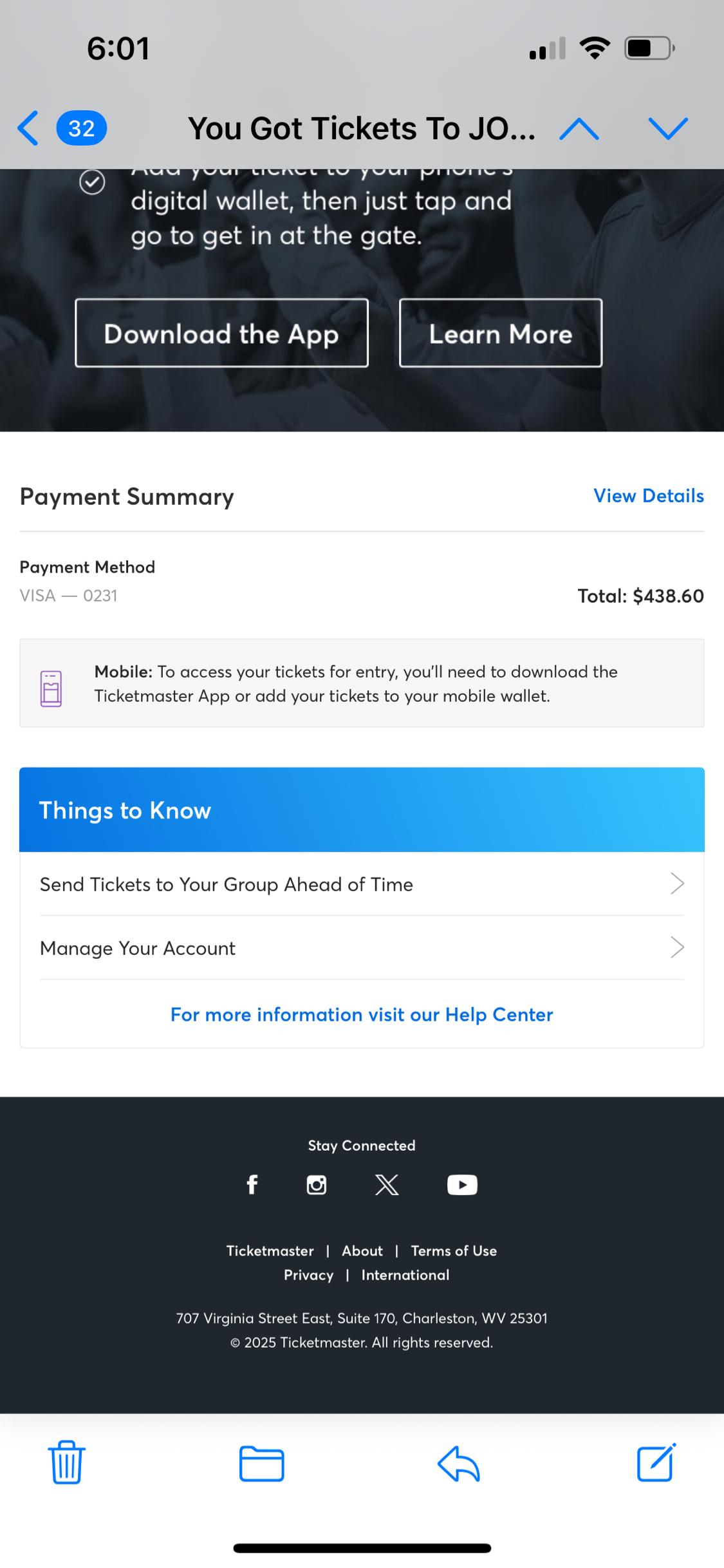Open View Details for payment summary
The image size is (724, 1568).
pos(648,496)
